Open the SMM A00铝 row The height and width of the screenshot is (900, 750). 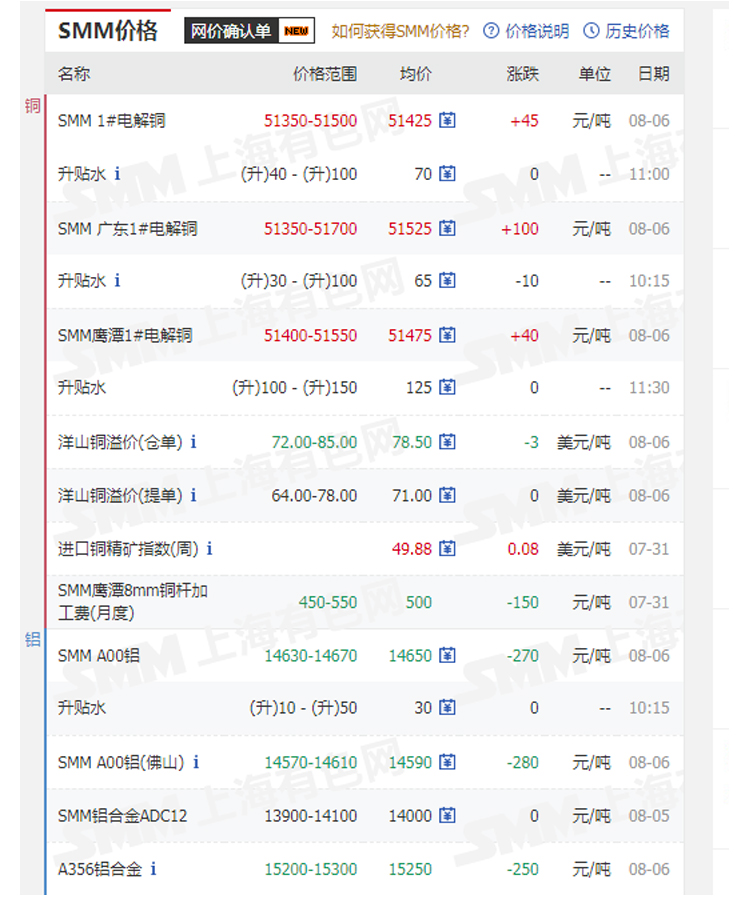[x=99, y=656]
